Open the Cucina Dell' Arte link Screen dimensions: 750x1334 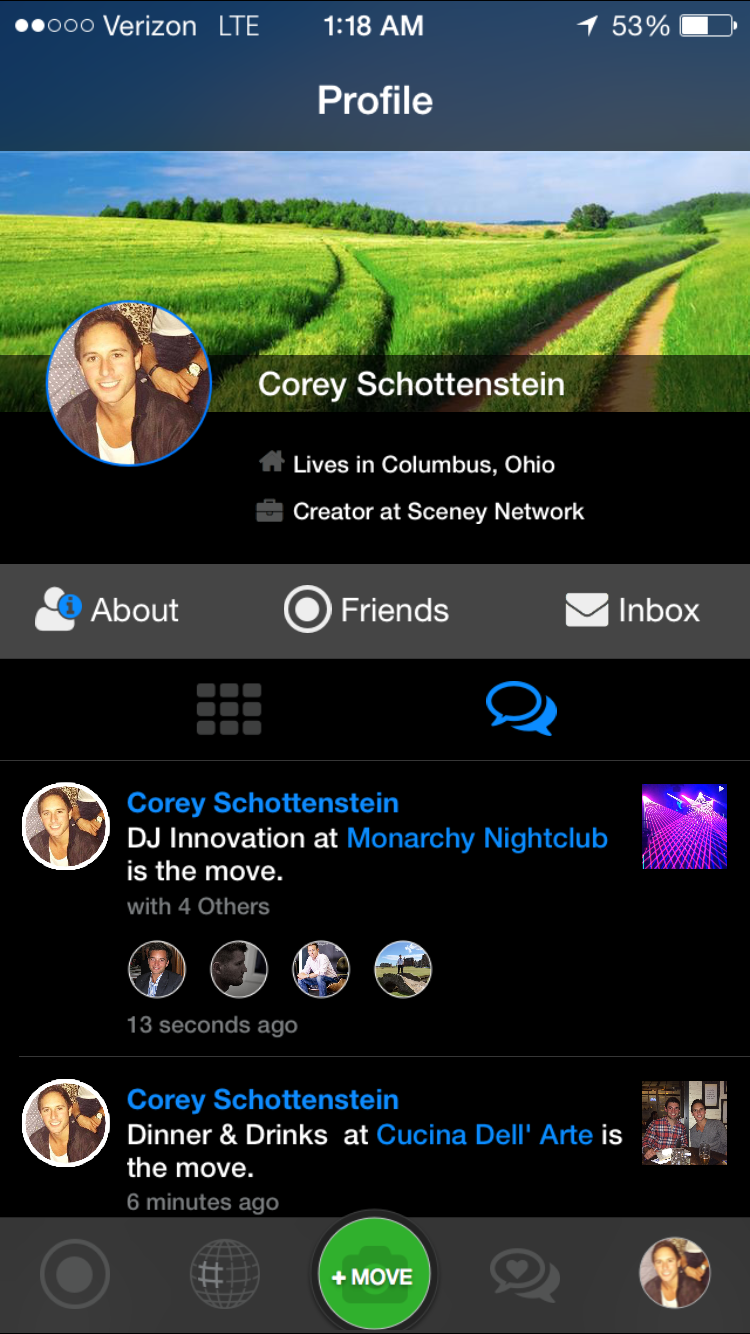(x=485, y=1135)
